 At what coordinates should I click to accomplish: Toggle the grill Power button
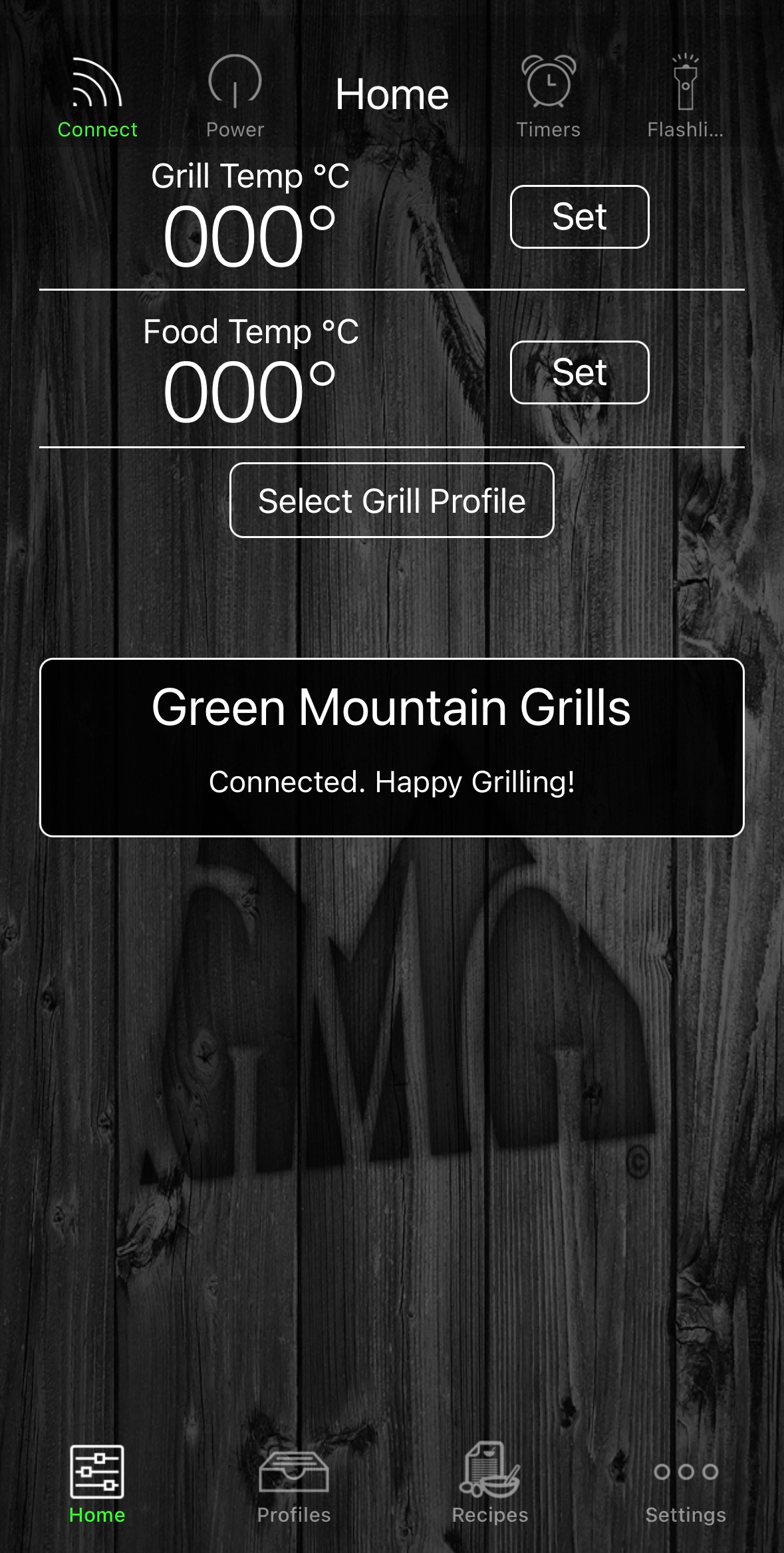pyautogui.click(x=235, y=96)
